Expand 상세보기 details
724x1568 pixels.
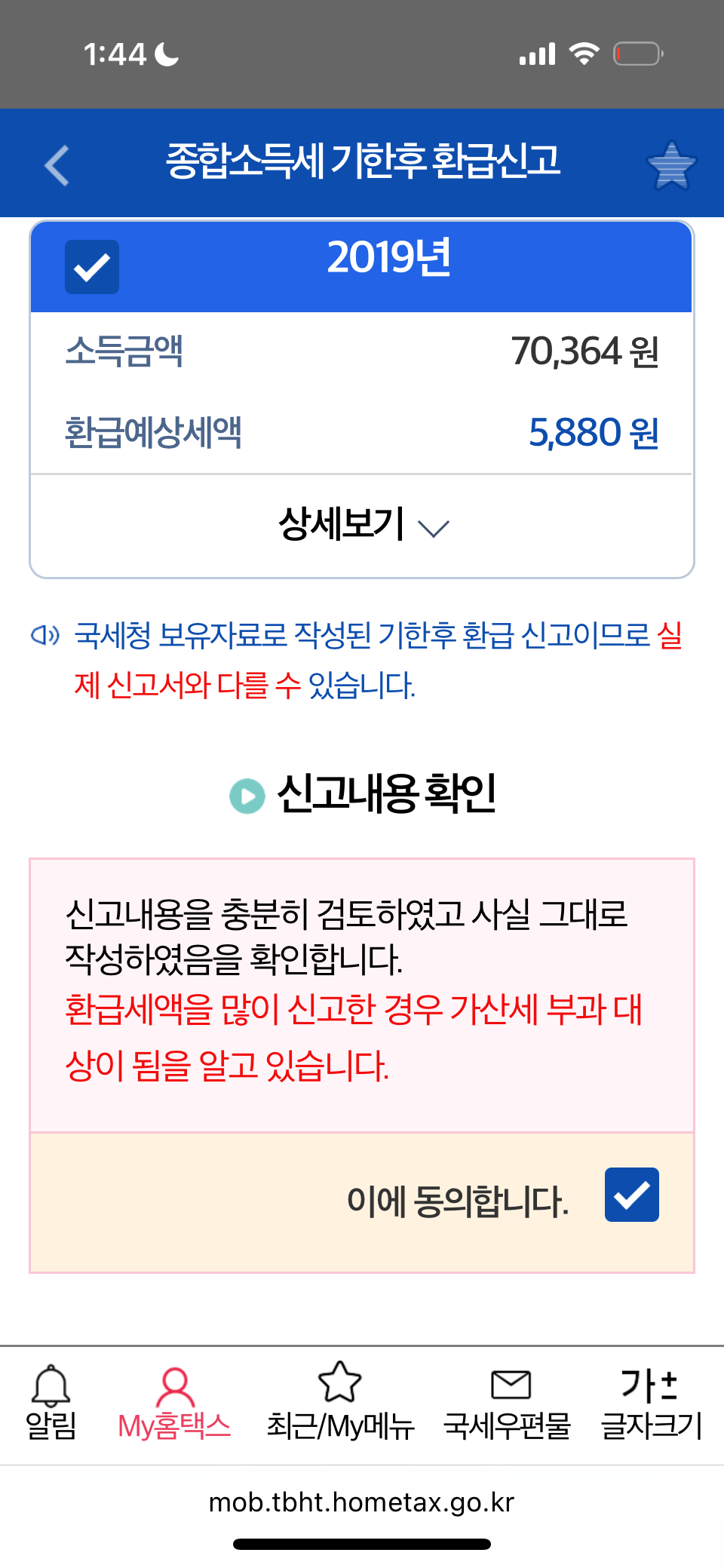click(362, 526)
